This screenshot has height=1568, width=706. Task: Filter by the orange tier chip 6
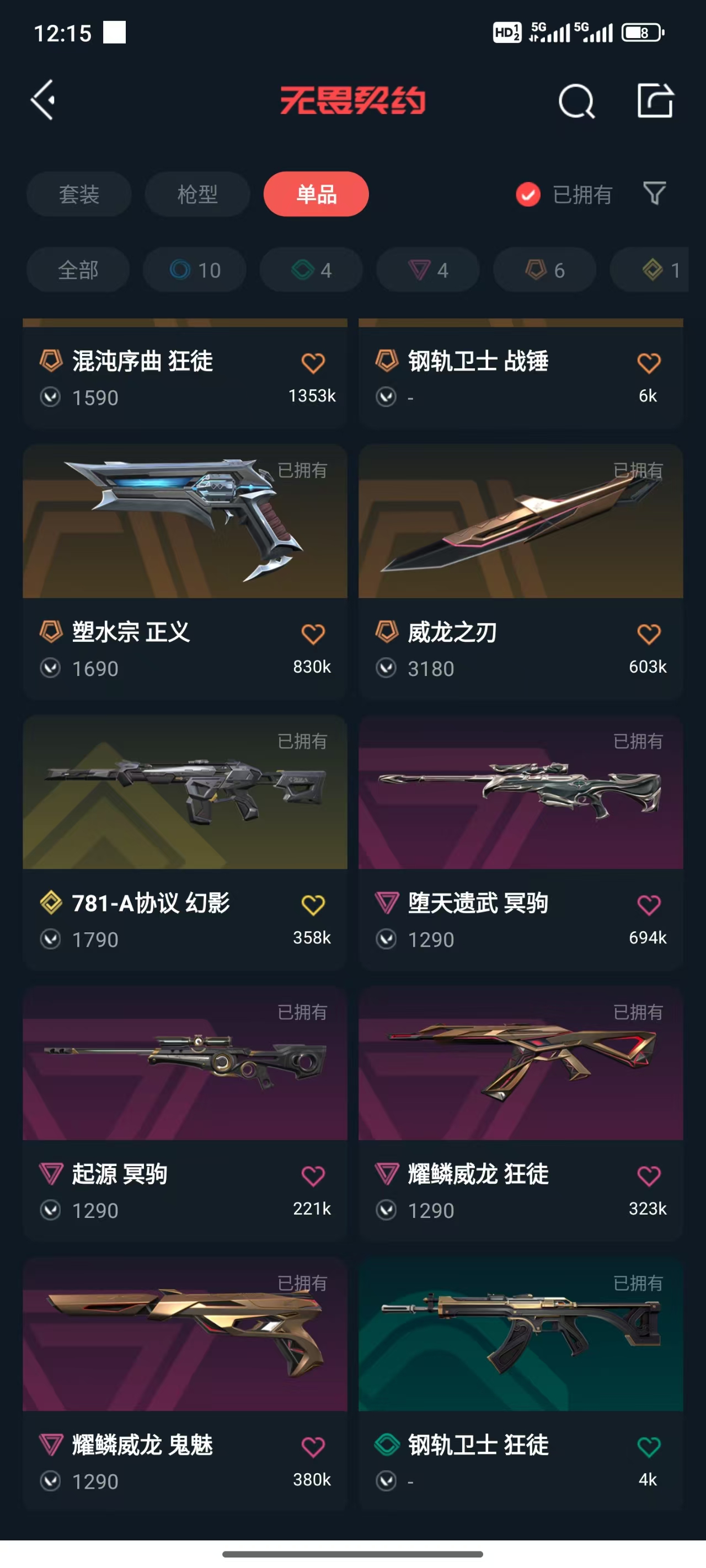point(544,270)
